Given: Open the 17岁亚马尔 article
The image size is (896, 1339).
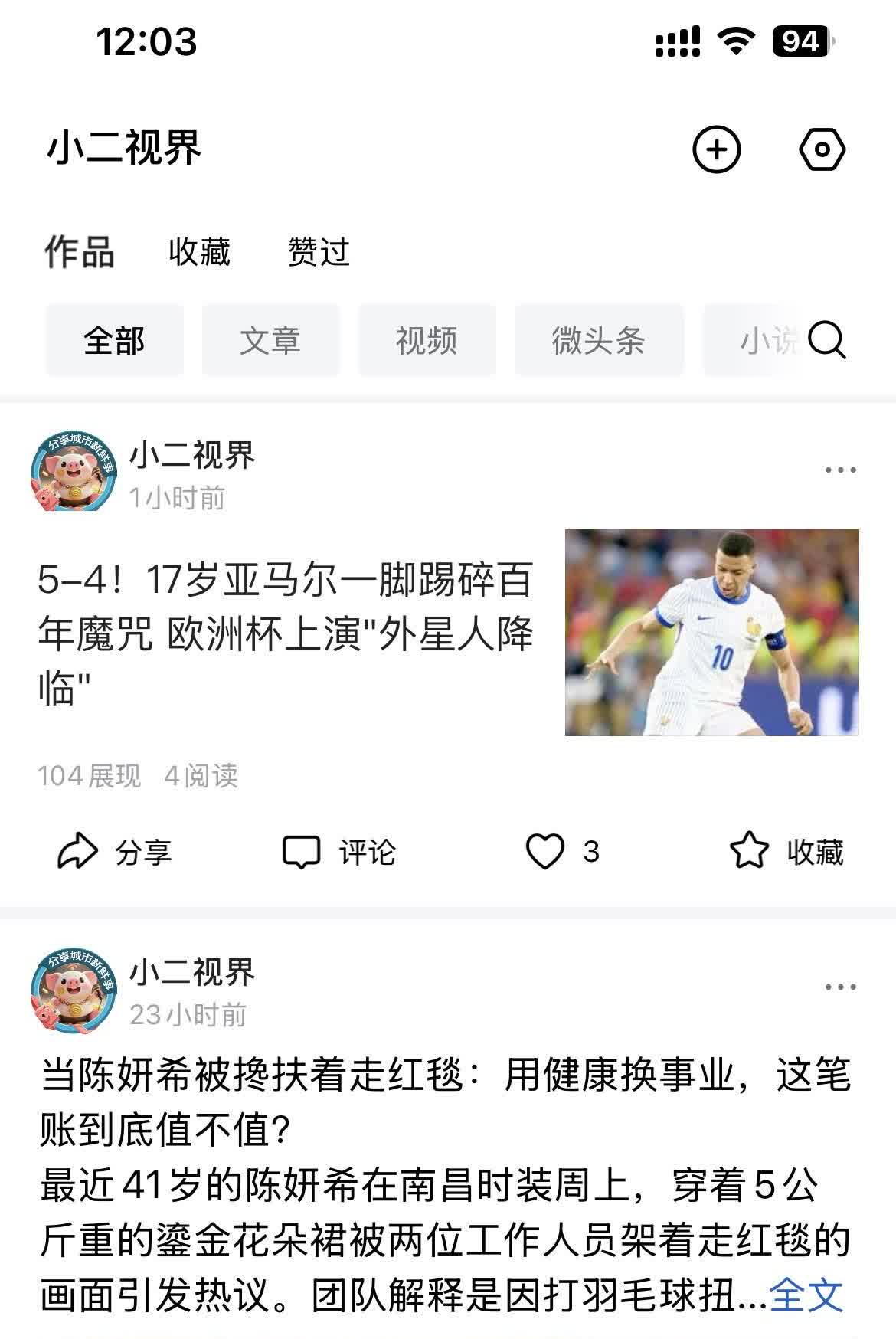Looking at the screenshot, I should tap(285, 633).
